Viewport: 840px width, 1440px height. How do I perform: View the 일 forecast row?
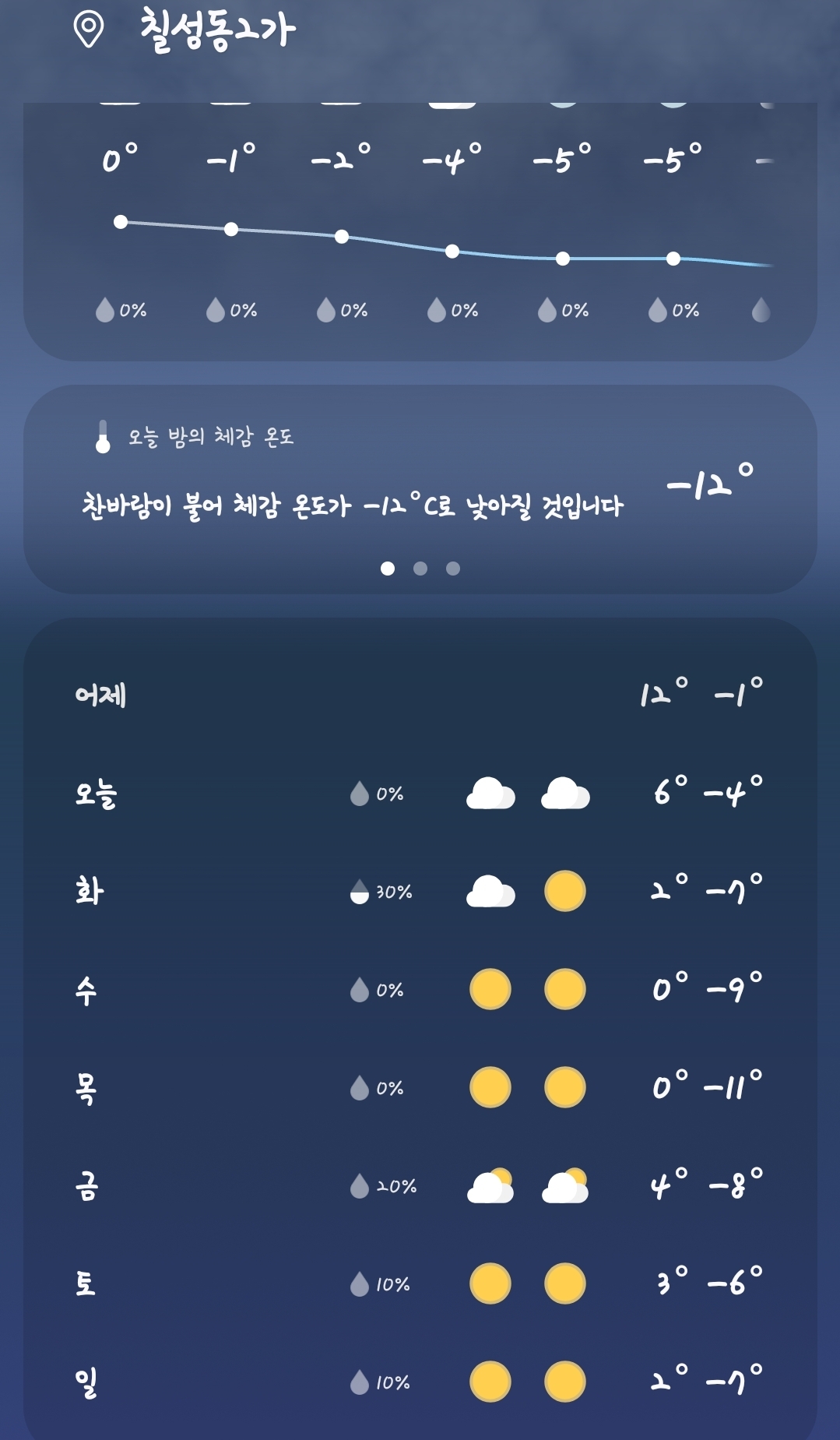[x=420, y=1382]
